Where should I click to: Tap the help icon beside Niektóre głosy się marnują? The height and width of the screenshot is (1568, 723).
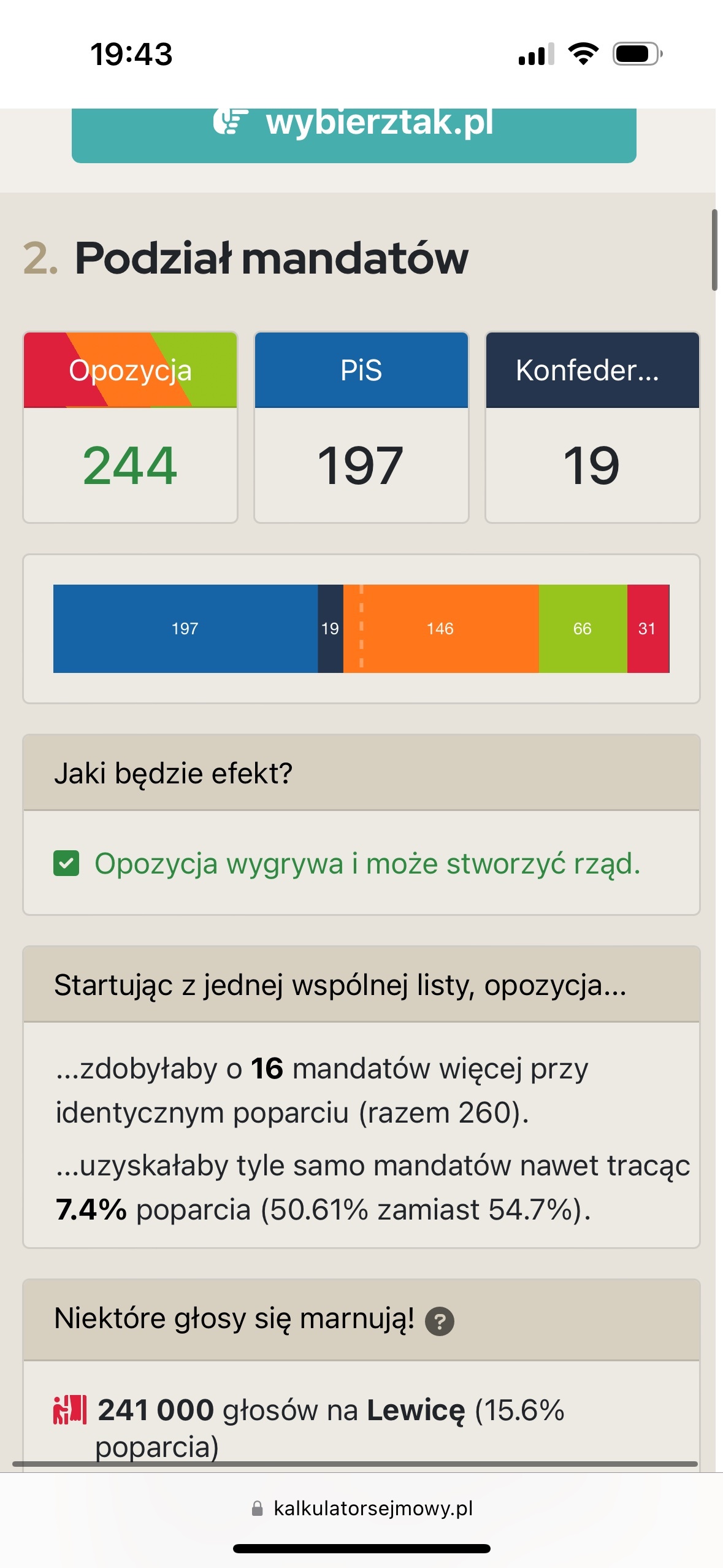click(x=440, y=1321)
